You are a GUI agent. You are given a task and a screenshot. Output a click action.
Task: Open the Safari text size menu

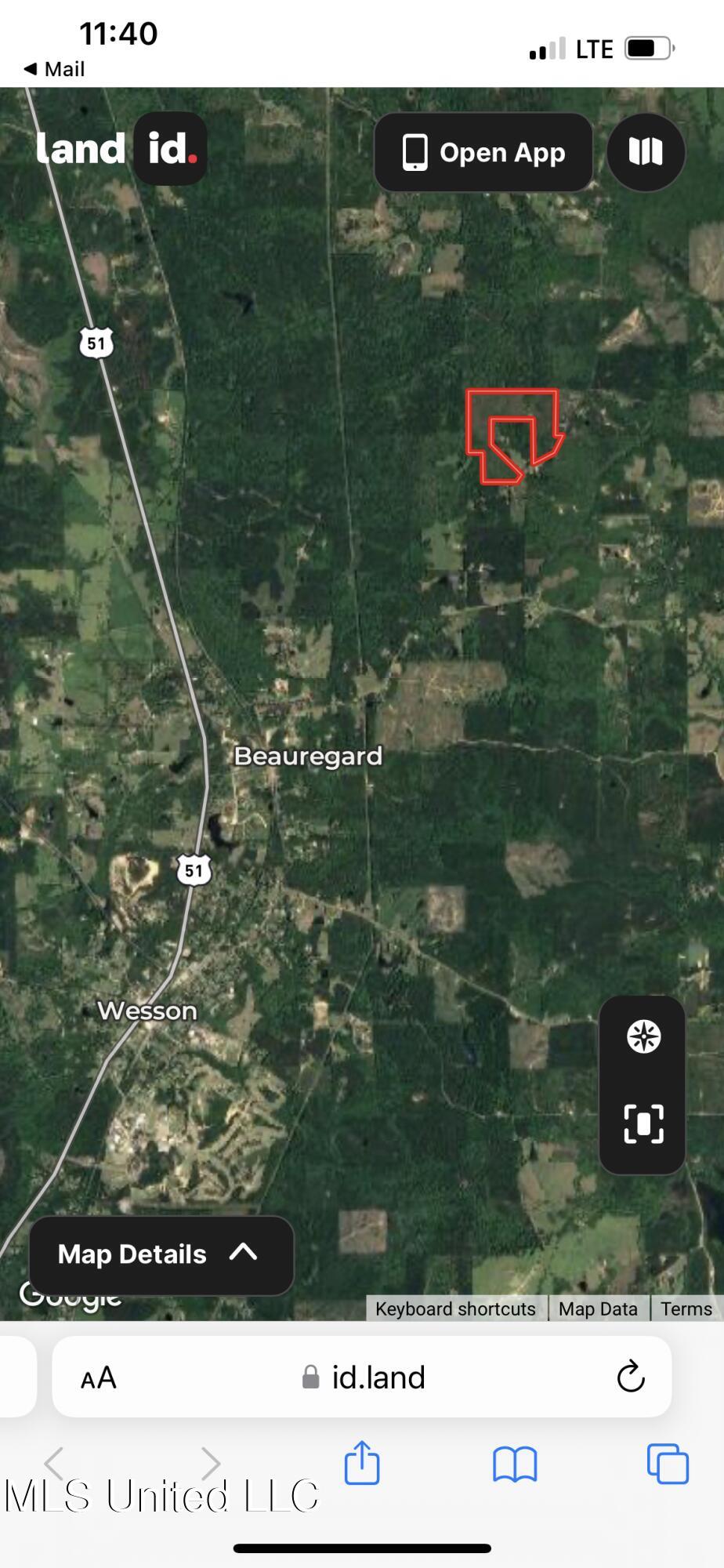[99, 1377]
